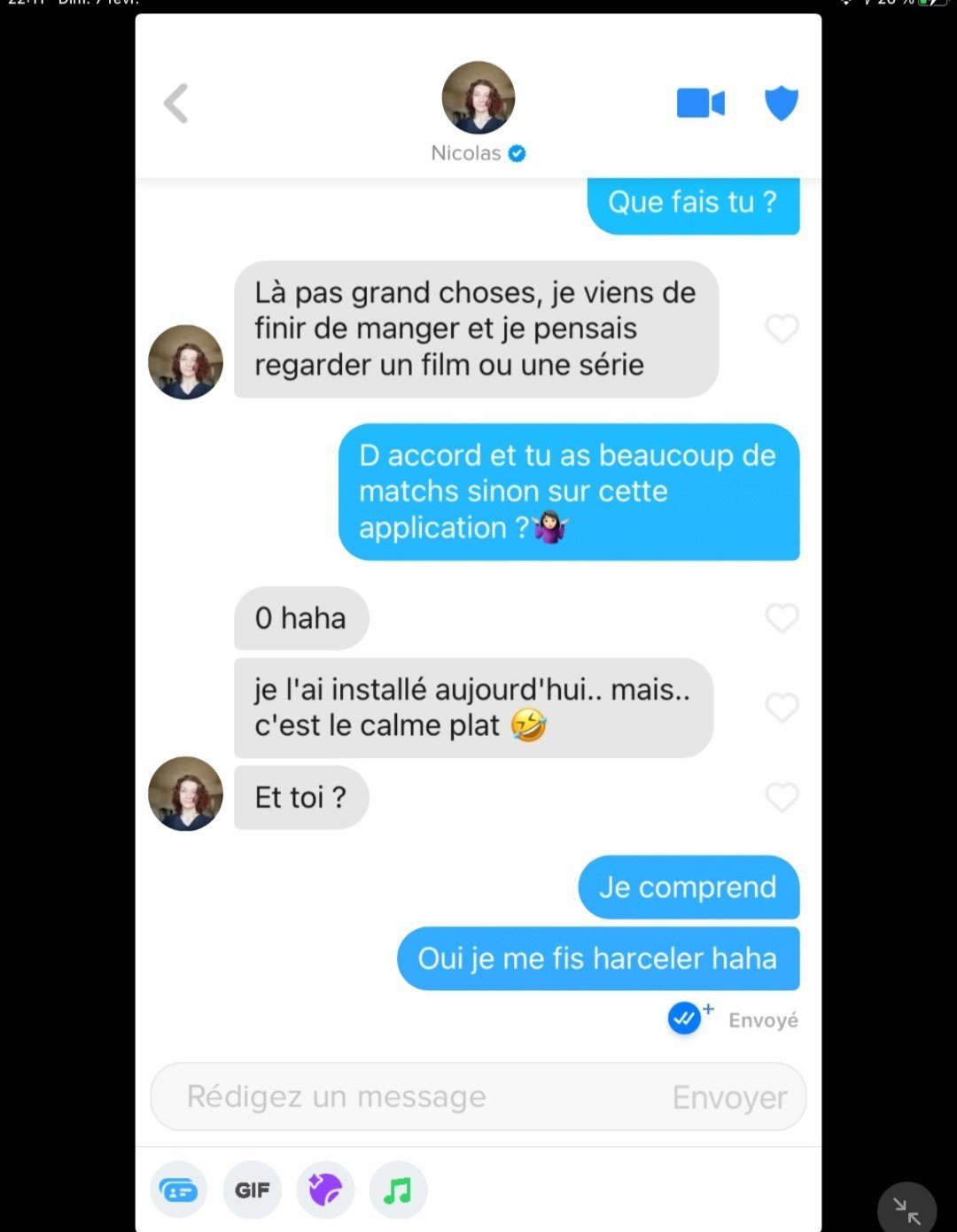Like the "c'est le calme plat" message

[782, 708]
